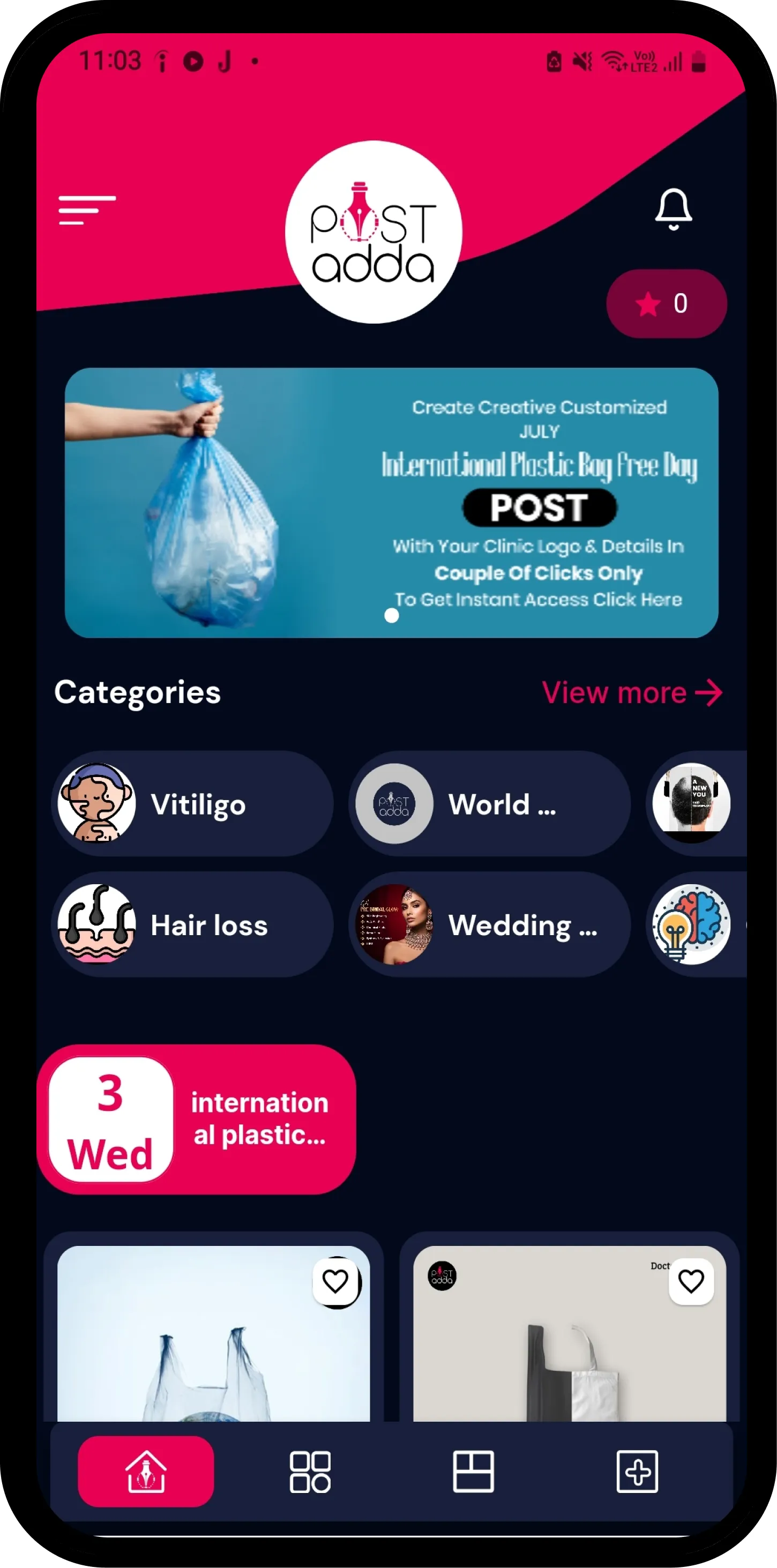Open the notifications bell
The width and height of the screenshot is (777, 1568).
tap(673, 210)
